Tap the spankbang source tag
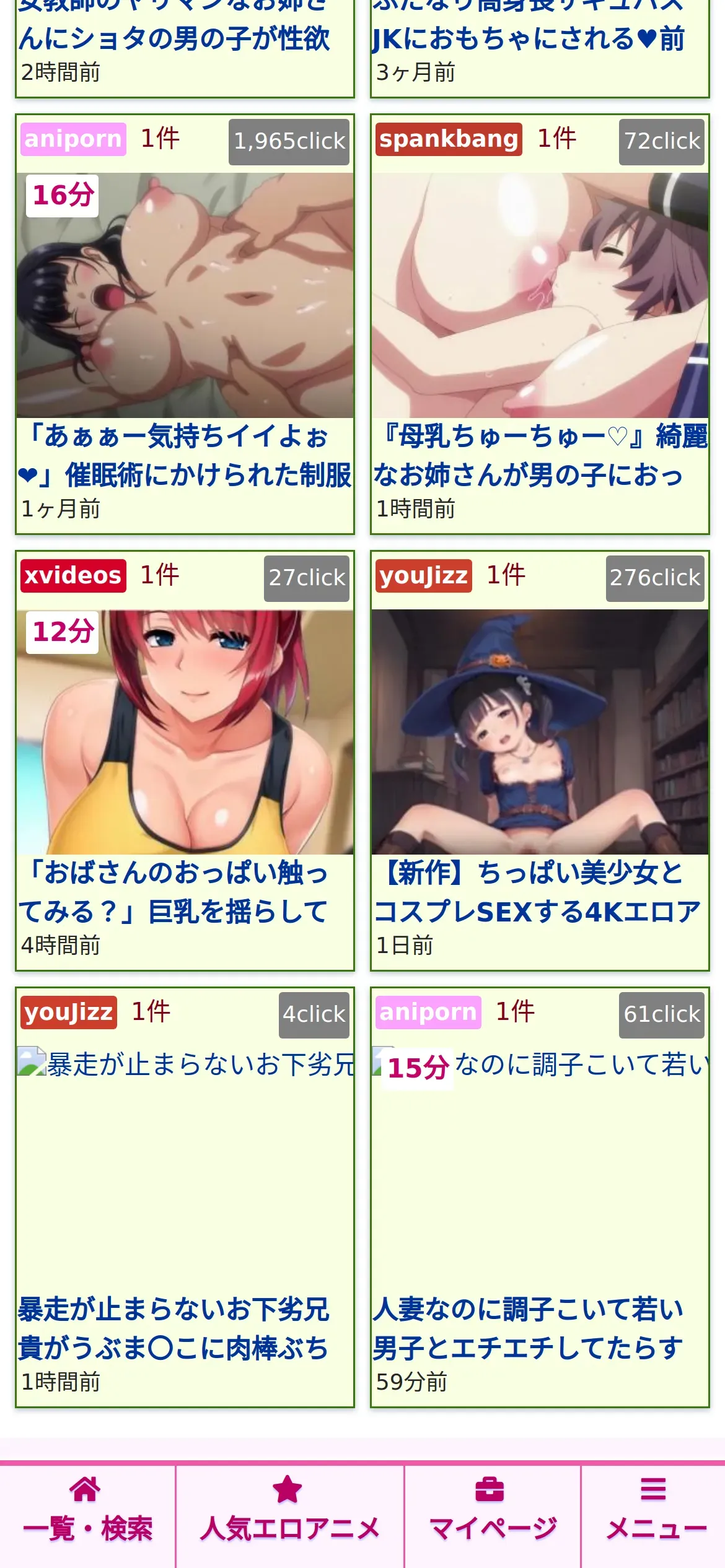725x1568 pixels. tap(449, 139)
